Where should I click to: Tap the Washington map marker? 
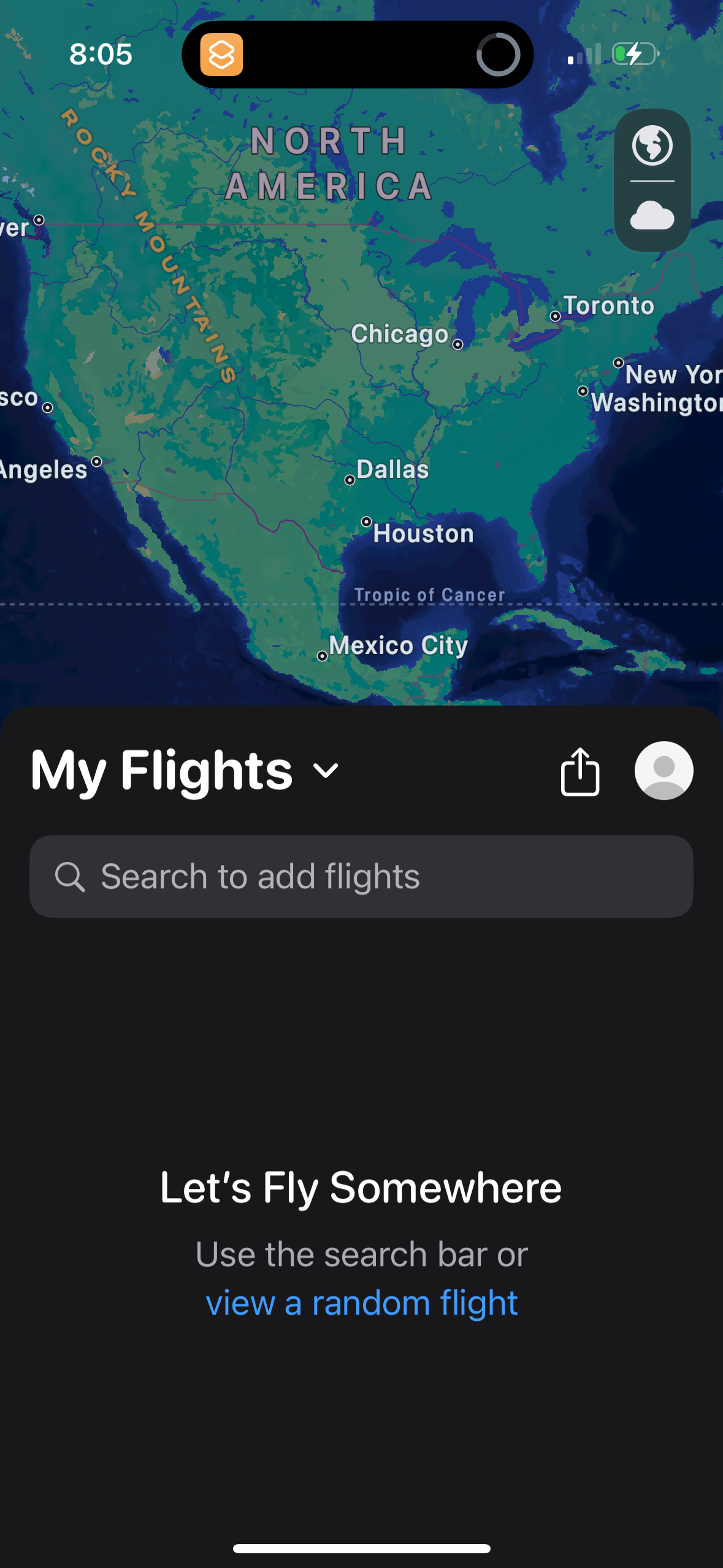(x=581, y=391)
